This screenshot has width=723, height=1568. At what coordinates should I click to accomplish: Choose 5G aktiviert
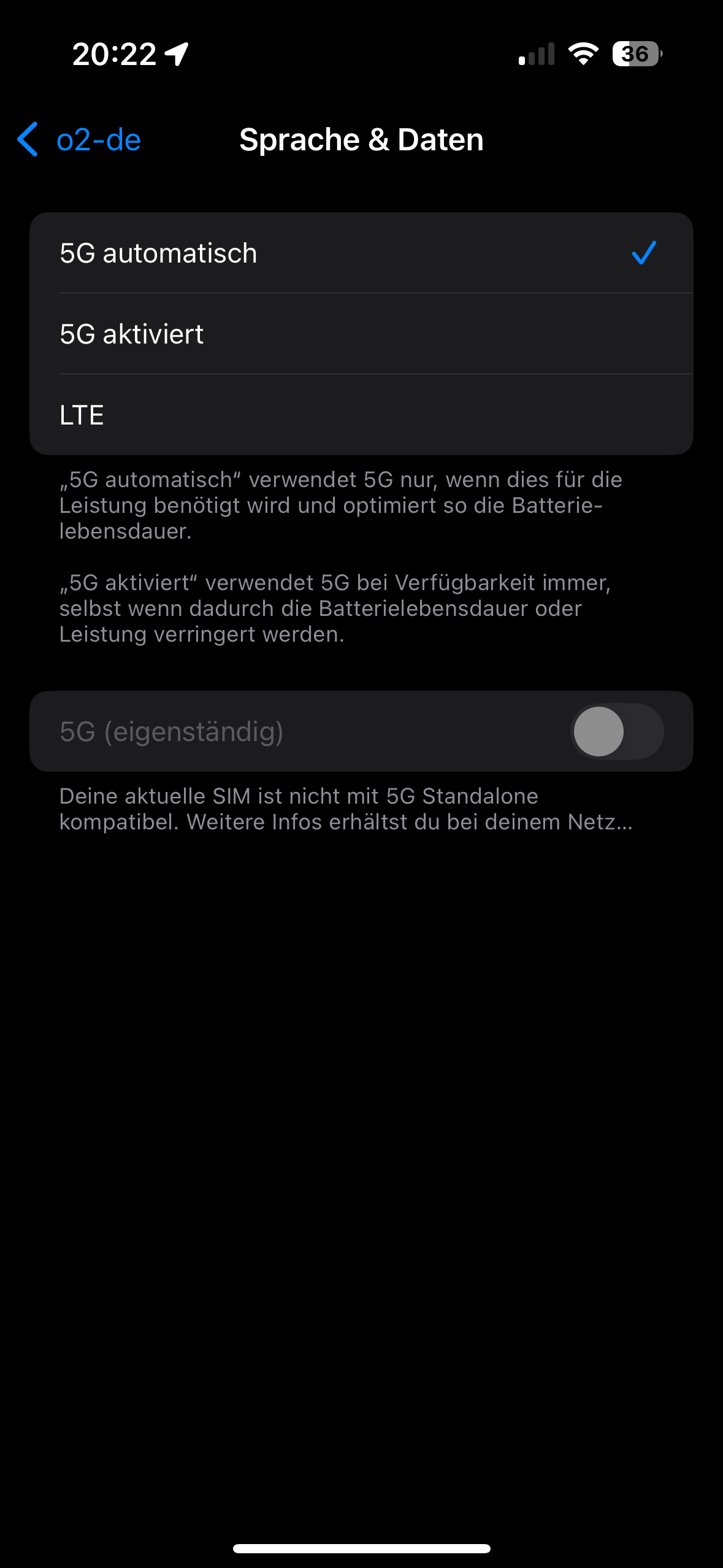pyautogui.click(x=361, y=334)
